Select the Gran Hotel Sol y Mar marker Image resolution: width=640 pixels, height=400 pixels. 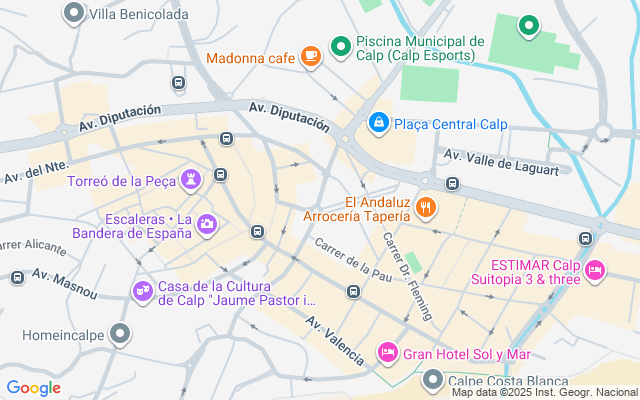(x=387, y=352)
